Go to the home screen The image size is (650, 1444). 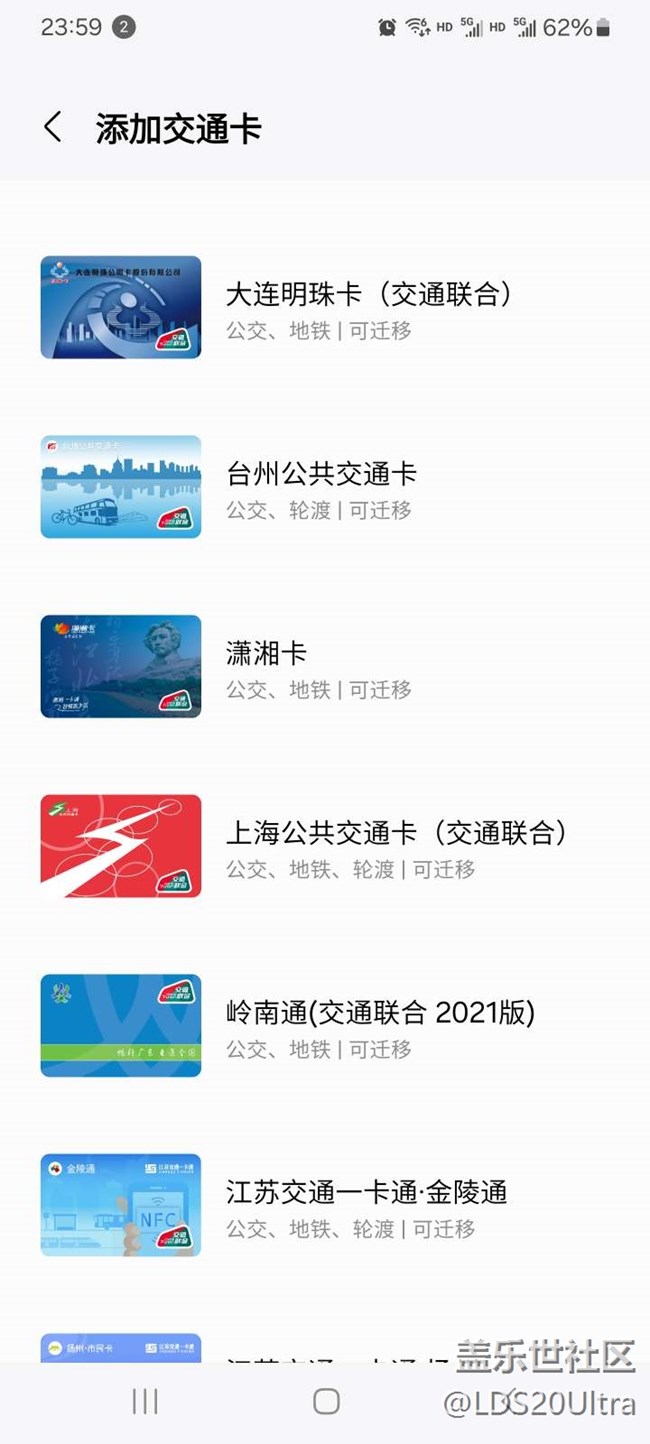coord(326,1401)
